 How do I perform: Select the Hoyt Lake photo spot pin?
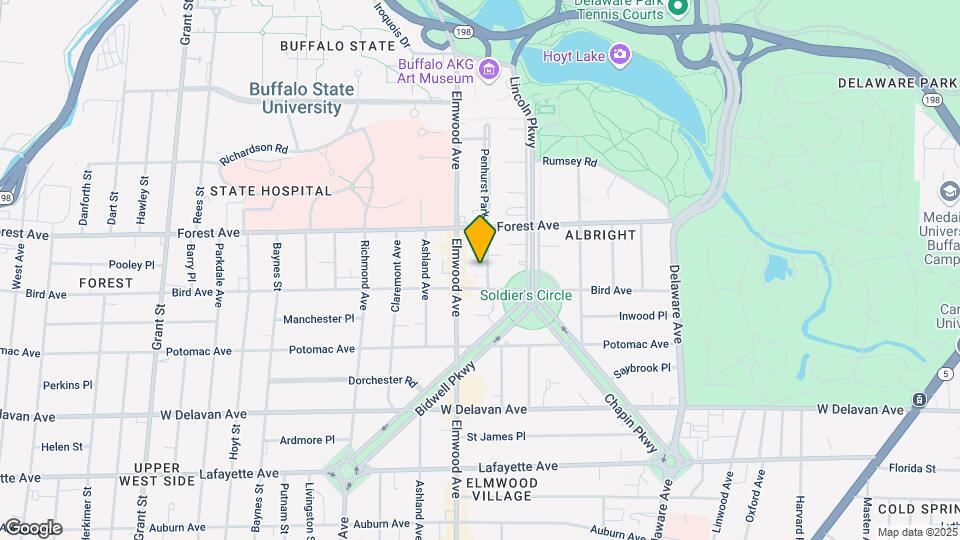(x=620, y=53)
